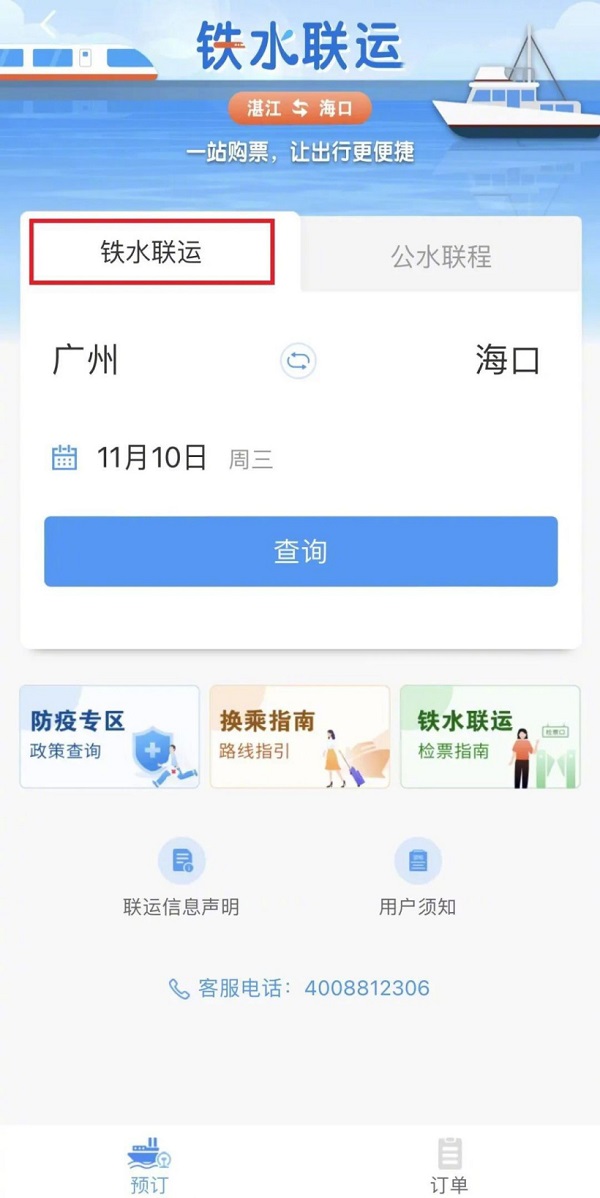Open the 换乘指南 route guide card
The width and height of the screenshot is (600, 1198).
coord(299,736)
